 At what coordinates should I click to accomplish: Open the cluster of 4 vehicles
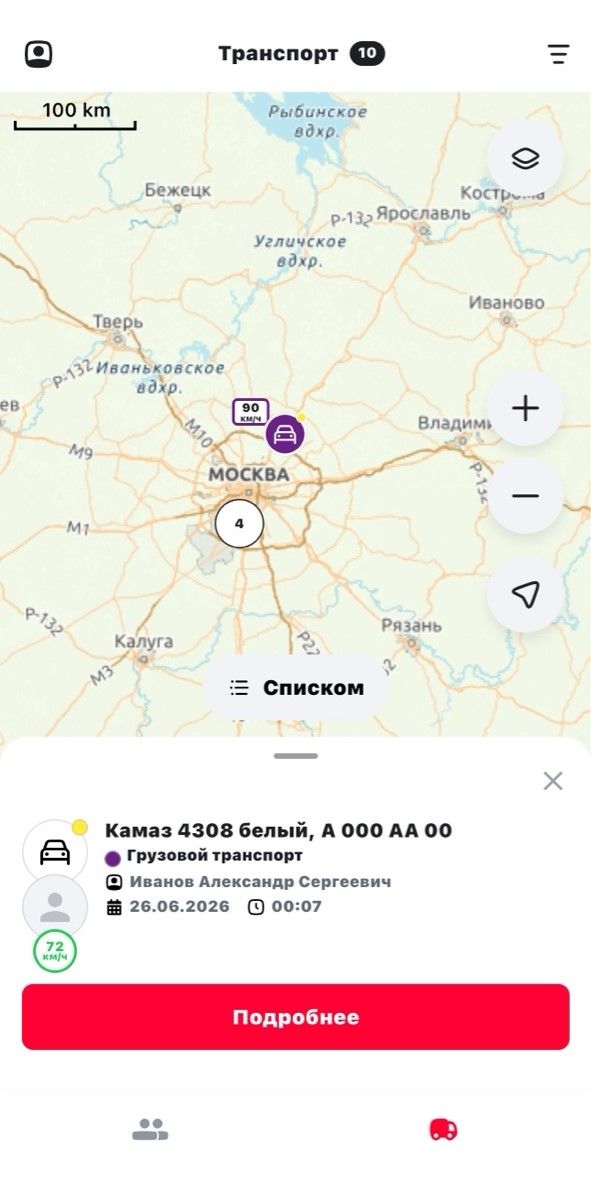click(240, 524)
